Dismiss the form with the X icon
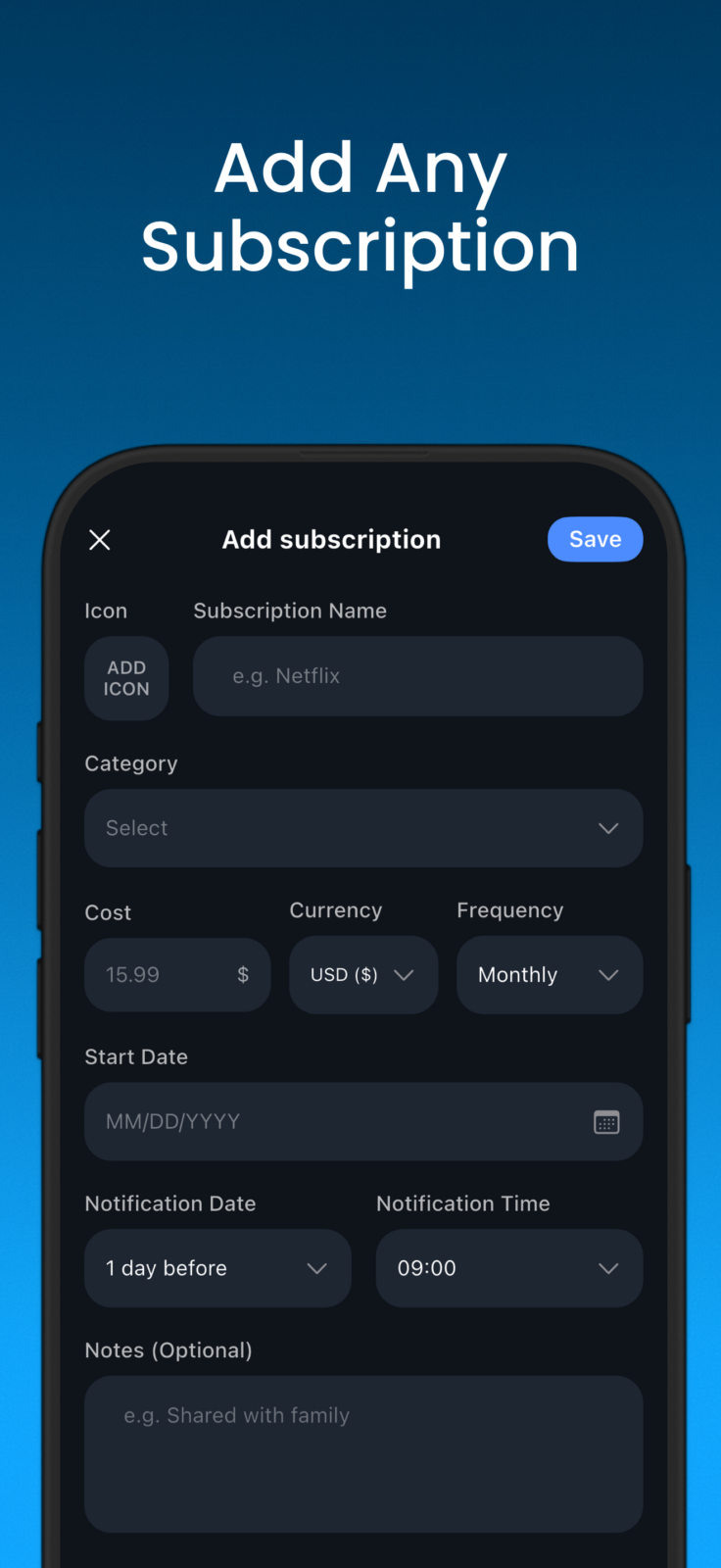 coord(99,539)
